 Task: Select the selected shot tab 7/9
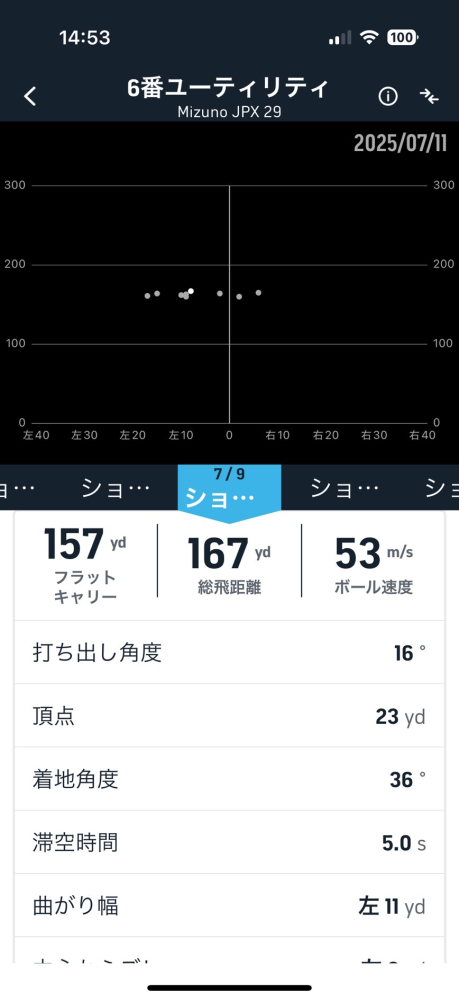(229, 489)
